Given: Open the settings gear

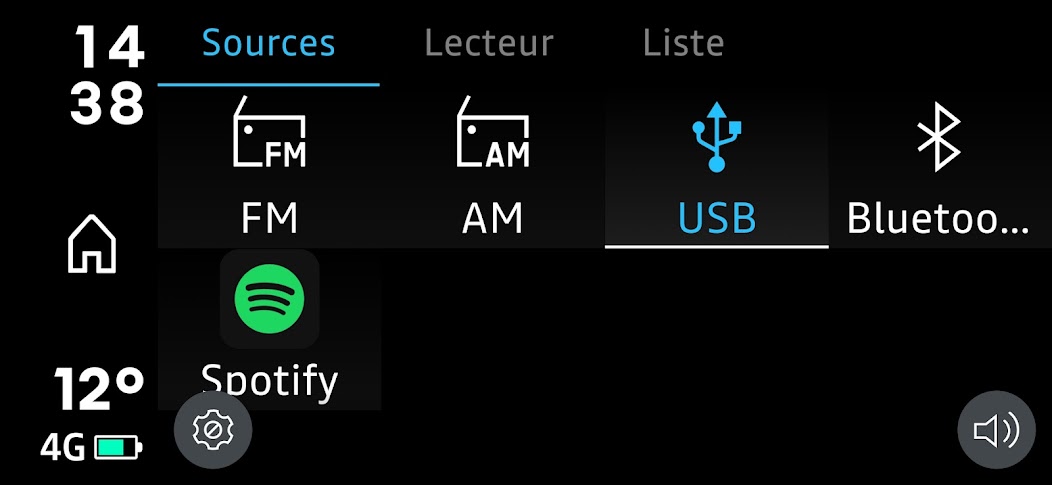Looking at the screenshot, I should (212, 431).
